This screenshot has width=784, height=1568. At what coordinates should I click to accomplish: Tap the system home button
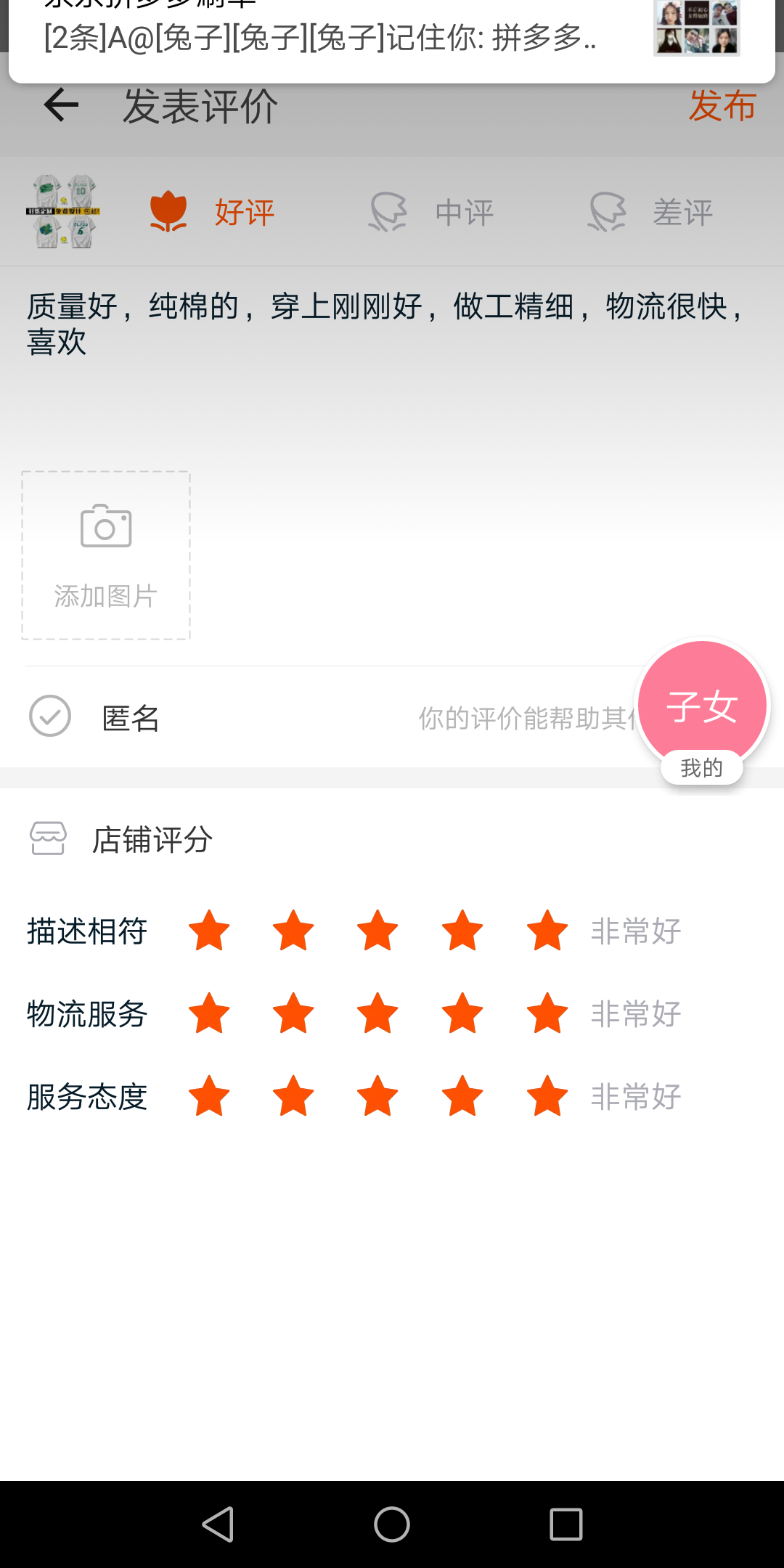tap(392, 1524)
